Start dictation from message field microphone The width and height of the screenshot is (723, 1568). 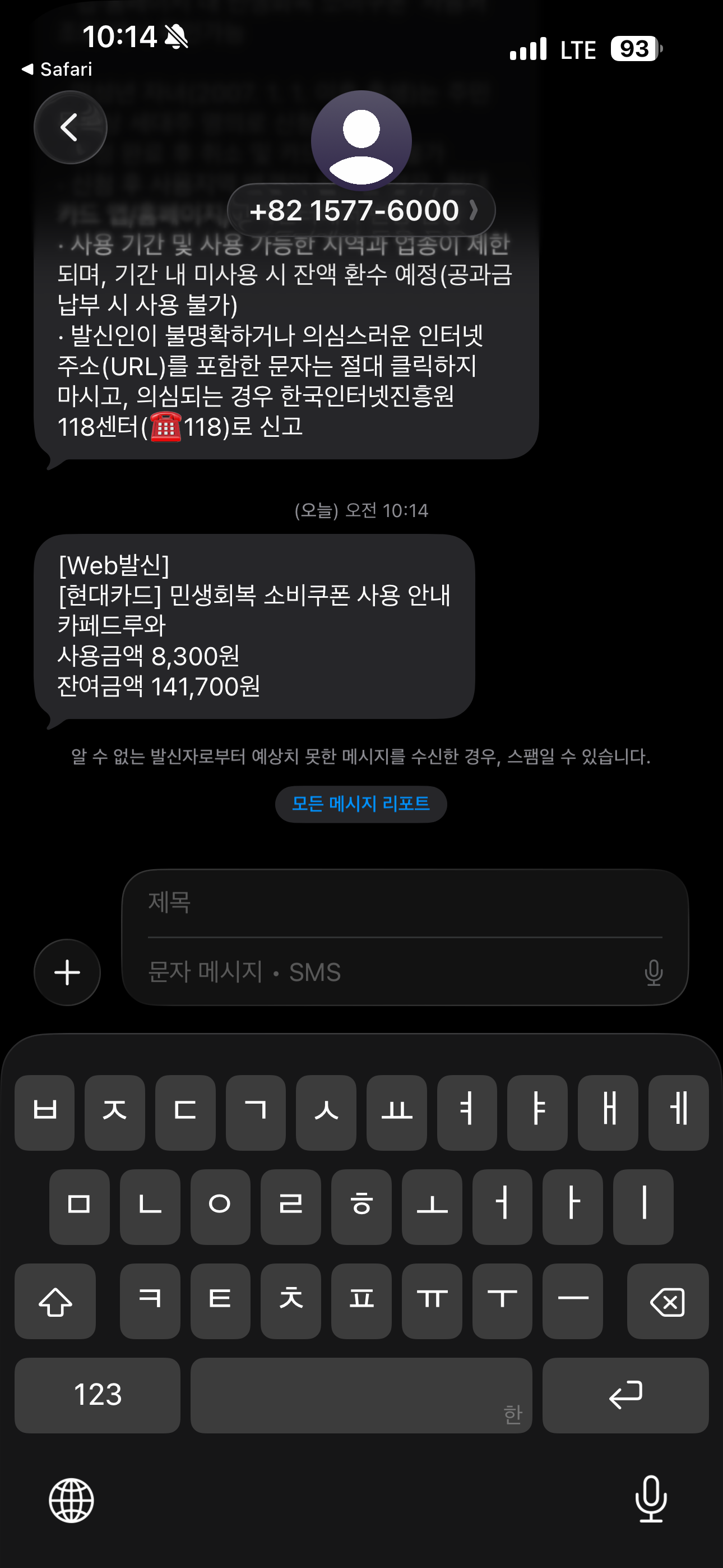654,972
